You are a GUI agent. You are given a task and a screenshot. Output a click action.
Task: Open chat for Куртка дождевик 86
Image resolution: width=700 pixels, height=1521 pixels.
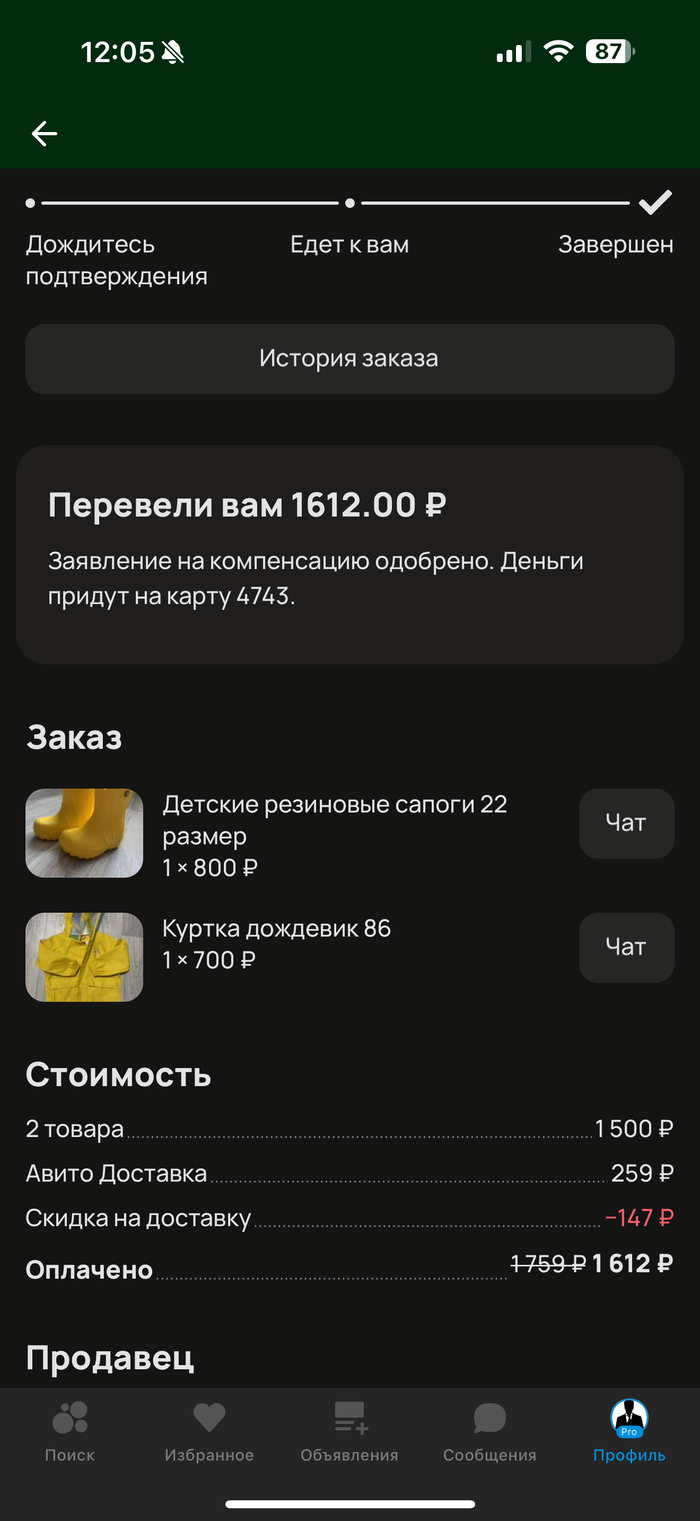point(626,947)
